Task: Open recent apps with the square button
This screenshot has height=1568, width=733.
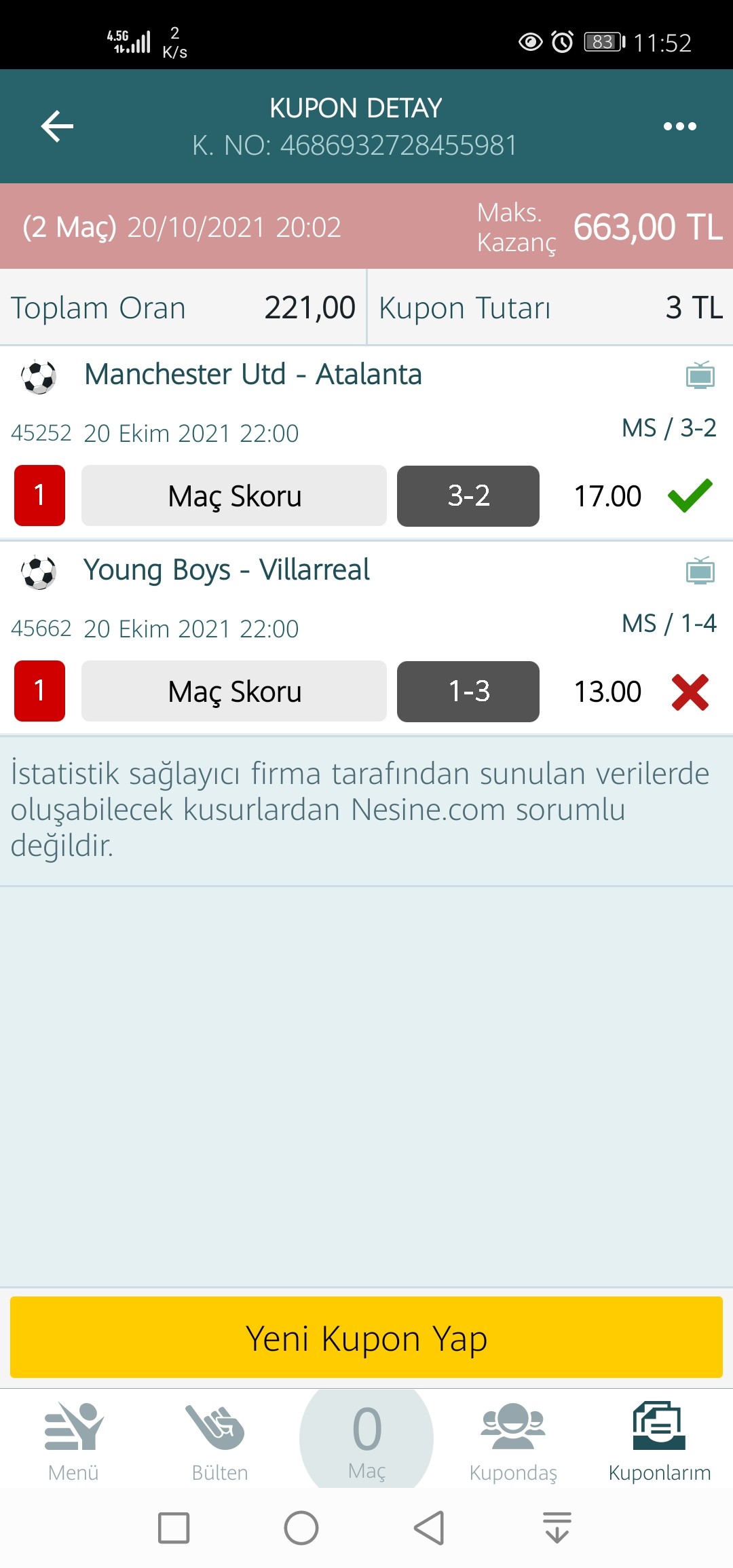Action: click(x=174, y=1528)
